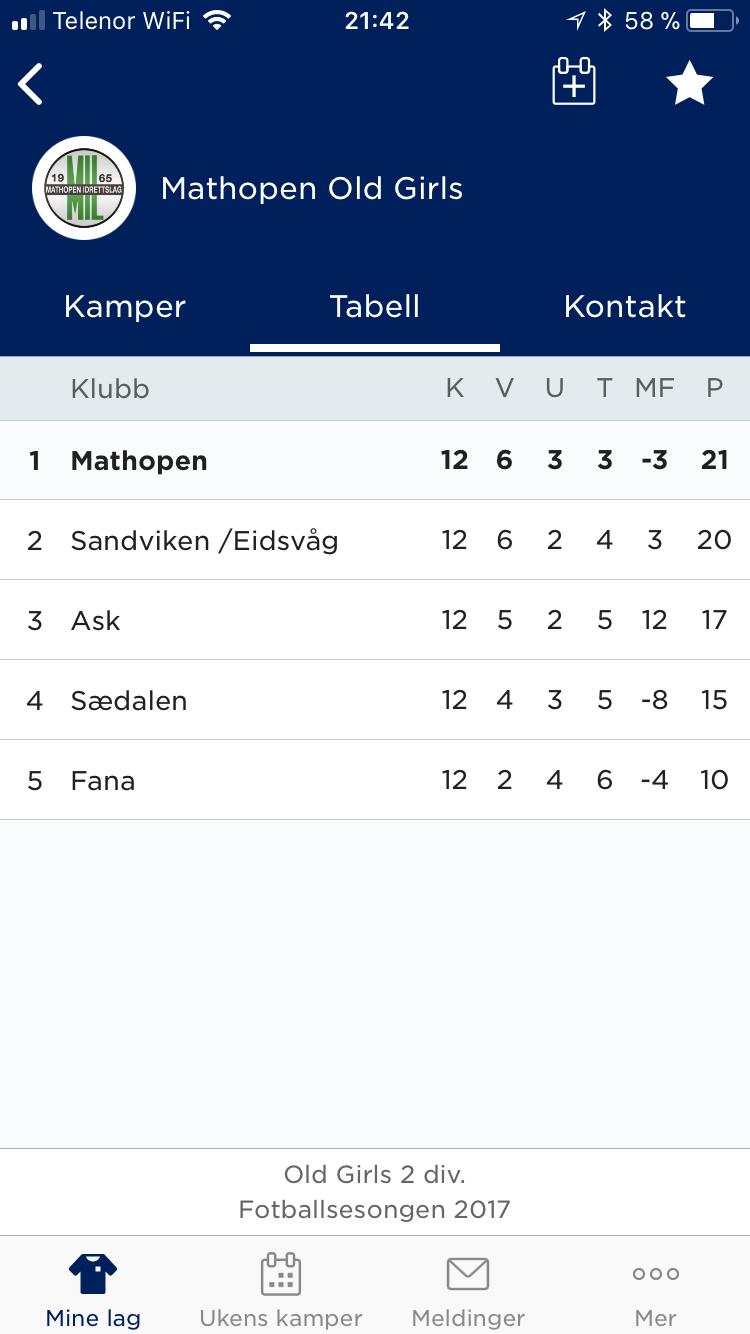
Task: Open the Mer menu
Action: pos(656,1288)
